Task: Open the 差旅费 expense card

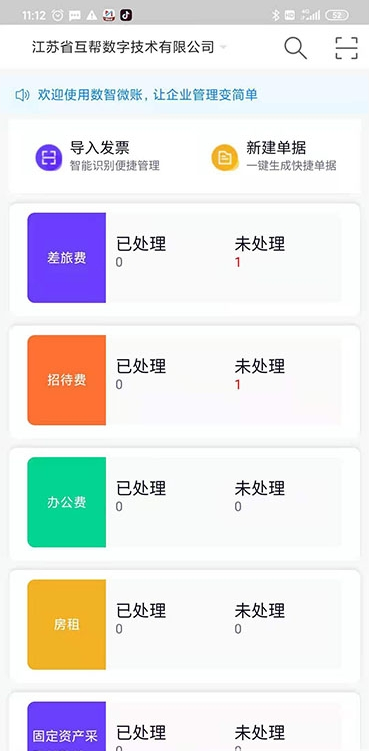Action: 184,259
